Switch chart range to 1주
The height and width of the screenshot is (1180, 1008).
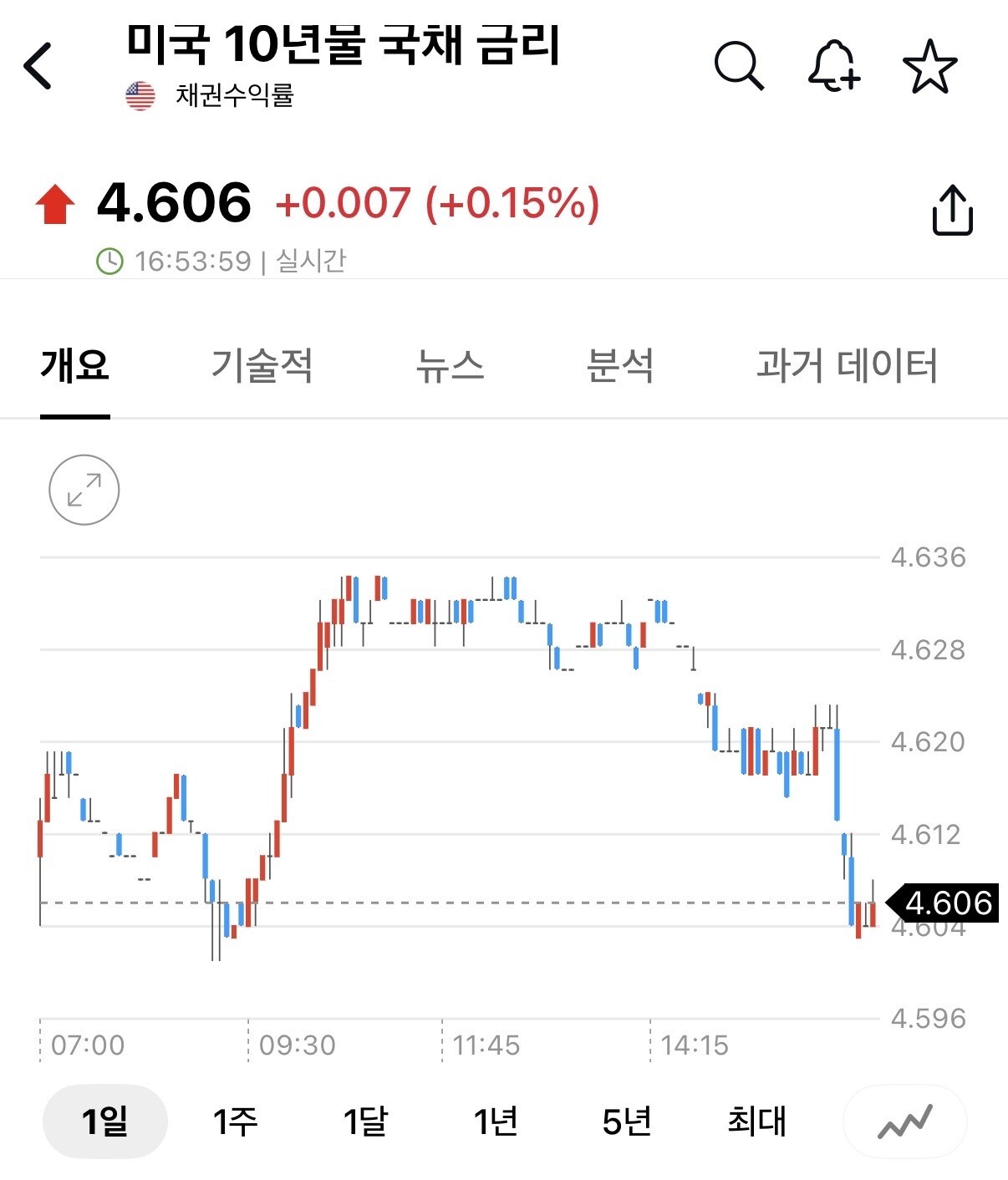click(235, 1121)
